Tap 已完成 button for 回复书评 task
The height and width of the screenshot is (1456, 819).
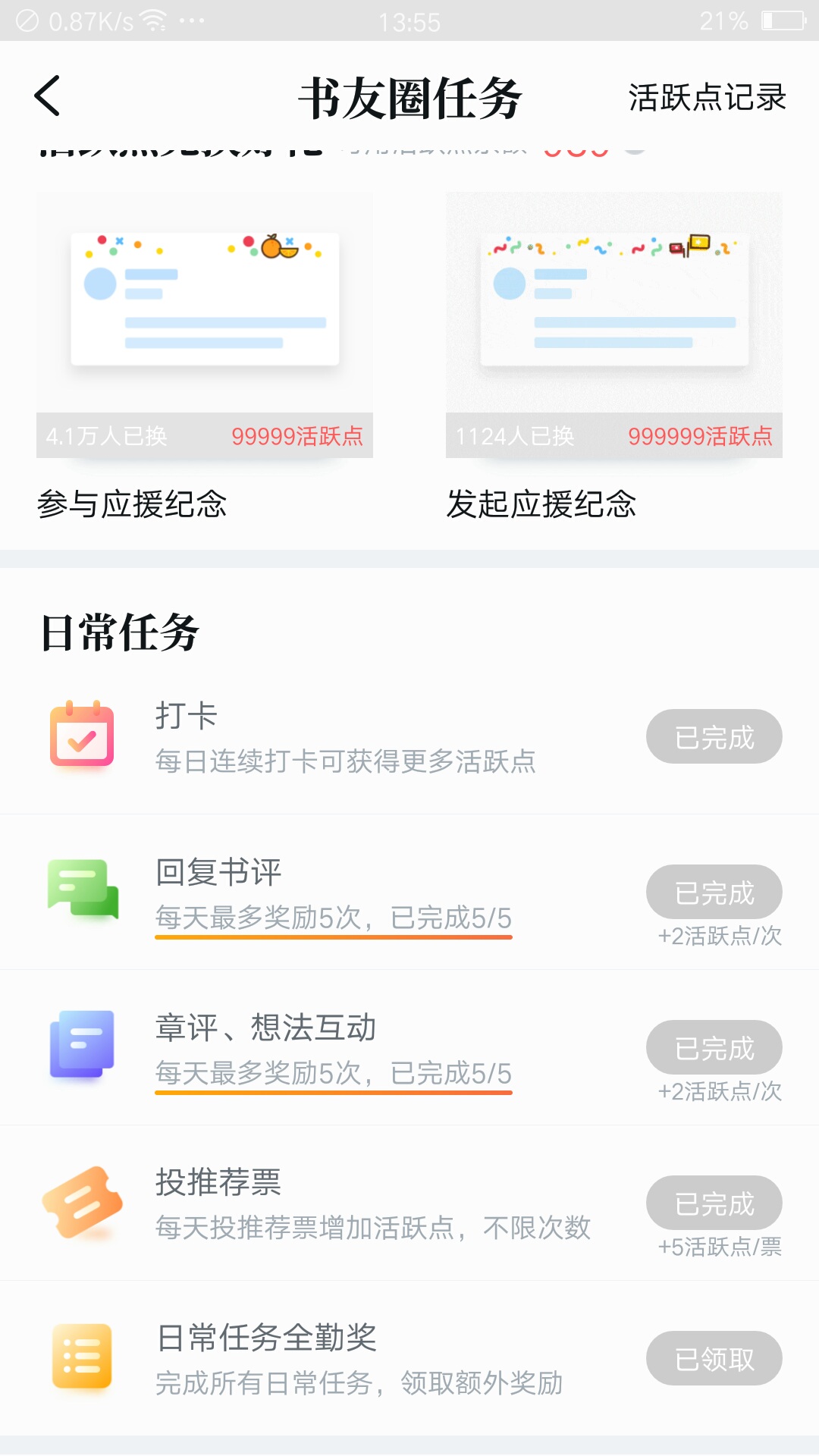tap(714, 892)
